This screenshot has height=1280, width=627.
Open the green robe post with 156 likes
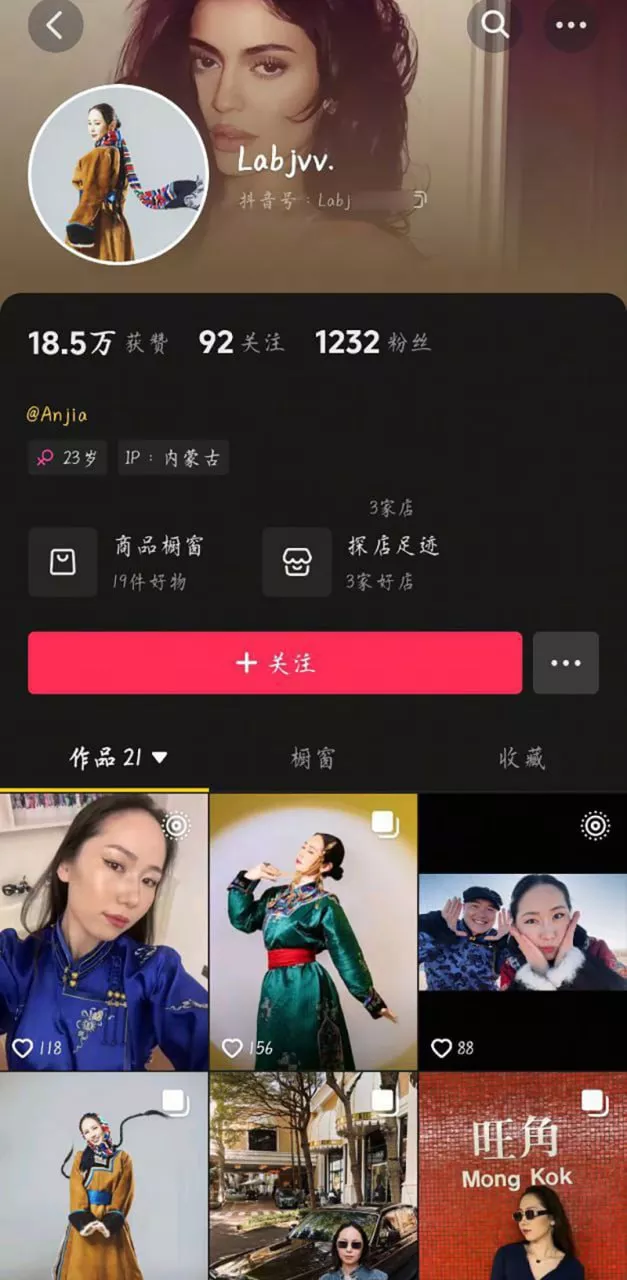313,932
